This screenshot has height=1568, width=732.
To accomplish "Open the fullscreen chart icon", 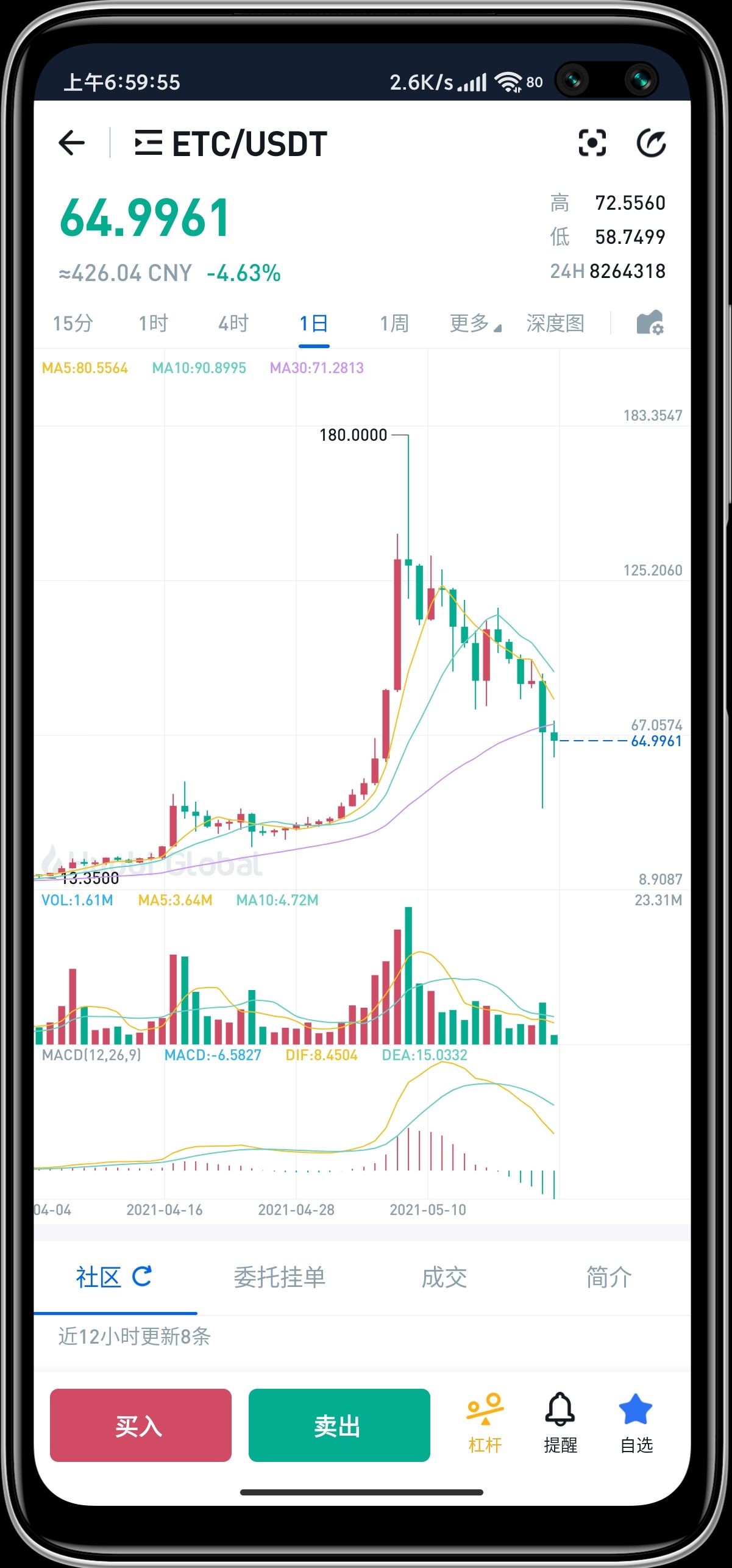I will click(592, 144).
